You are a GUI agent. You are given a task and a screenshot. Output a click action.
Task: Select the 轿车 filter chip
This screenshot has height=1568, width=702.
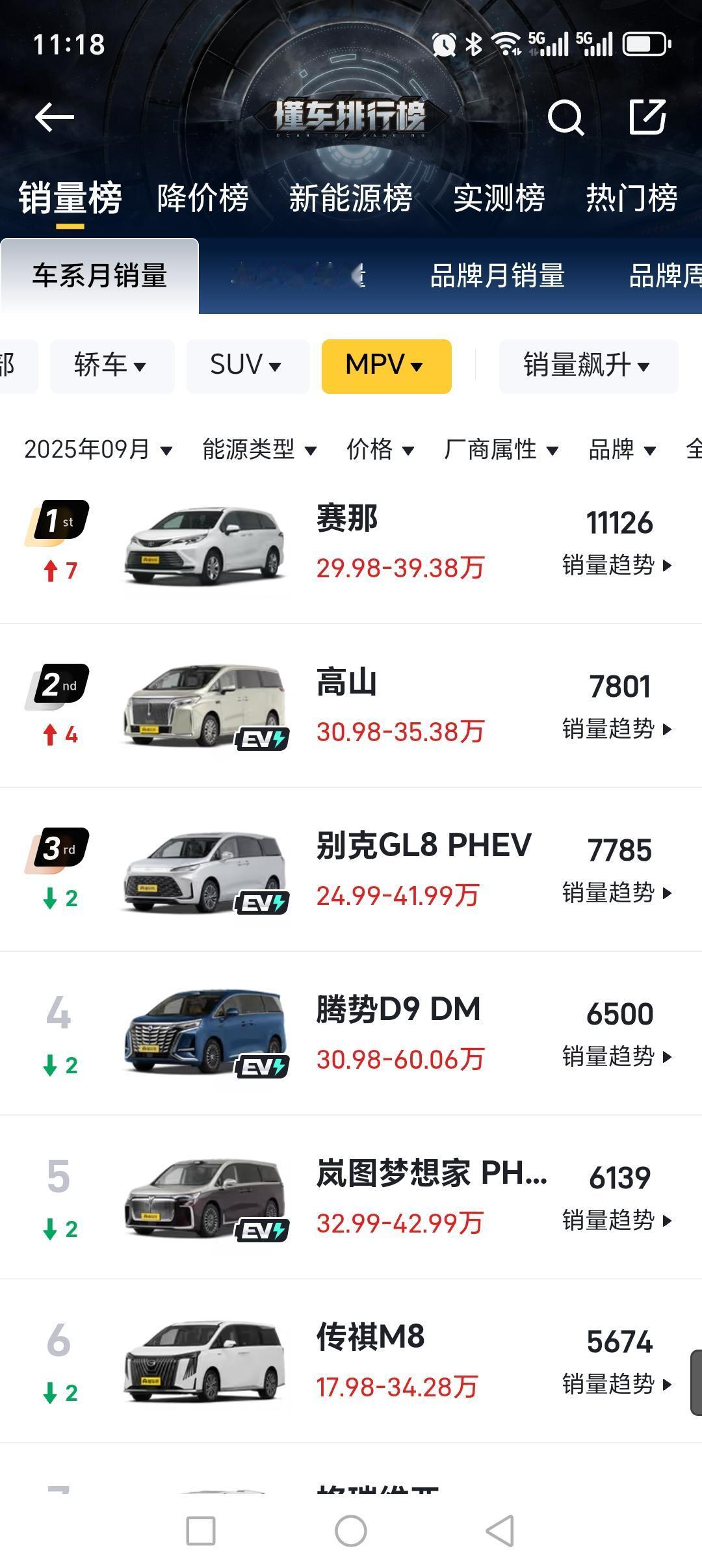(111, 366)
